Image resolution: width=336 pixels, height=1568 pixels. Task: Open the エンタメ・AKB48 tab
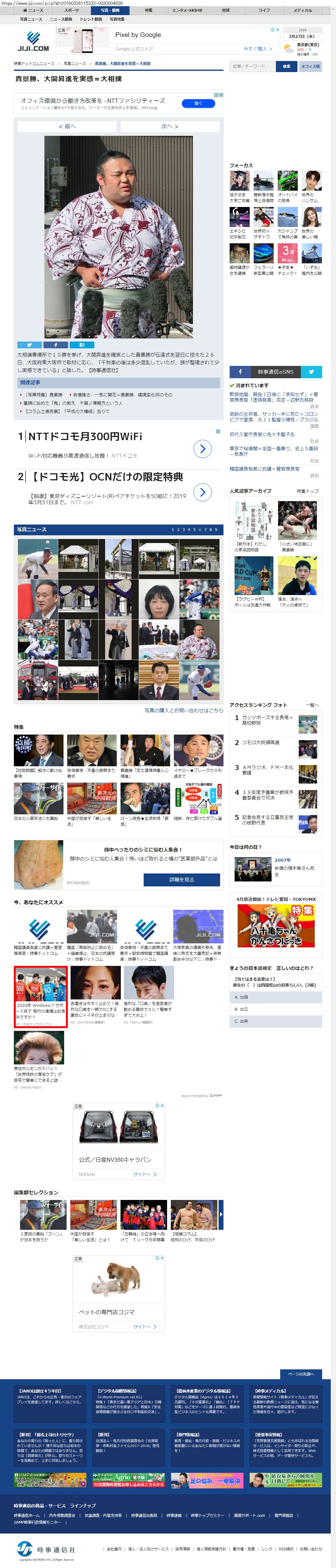pos(187,10)
